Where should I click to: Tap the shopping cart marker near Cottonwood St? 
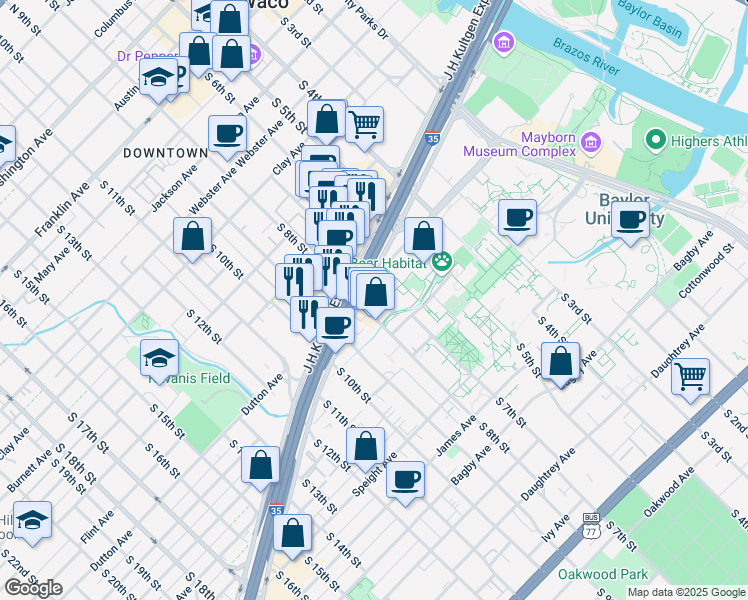[x=690, y=377]
